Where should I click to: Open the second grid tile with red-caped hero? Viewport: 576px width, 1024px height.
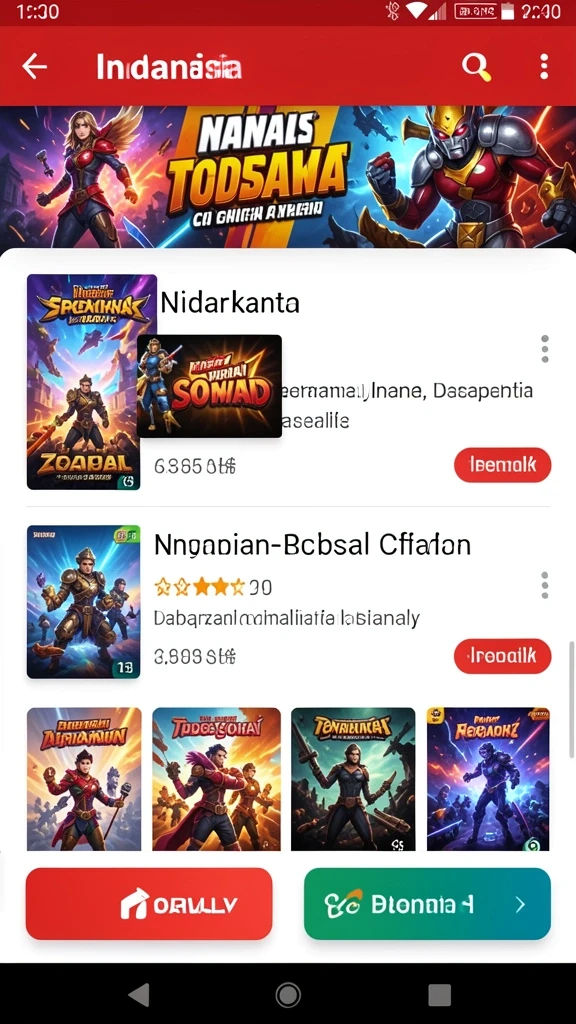pos(216,779)
